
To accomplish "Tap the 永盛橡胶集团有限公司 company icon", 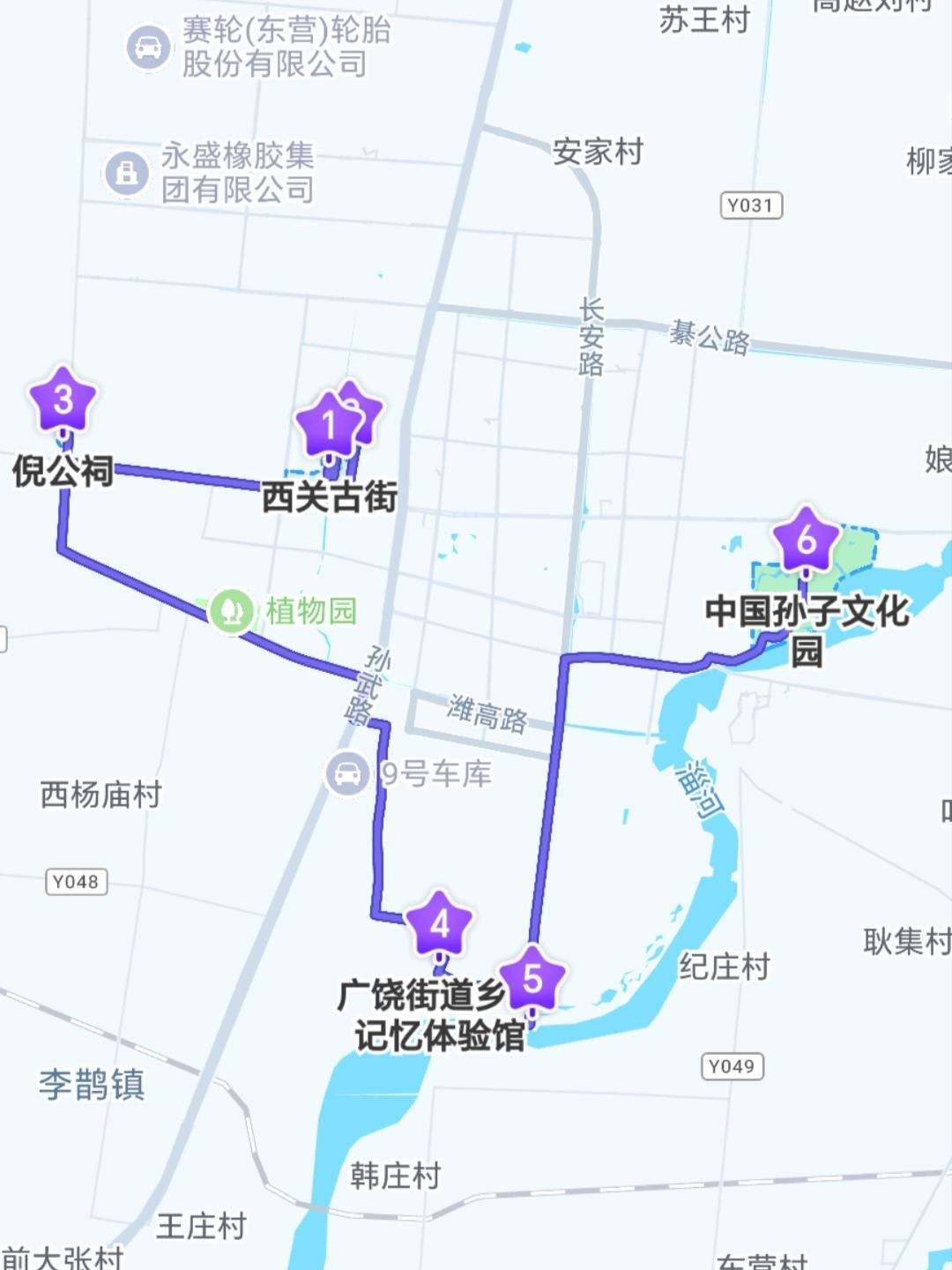I will (x=127, y=172).
